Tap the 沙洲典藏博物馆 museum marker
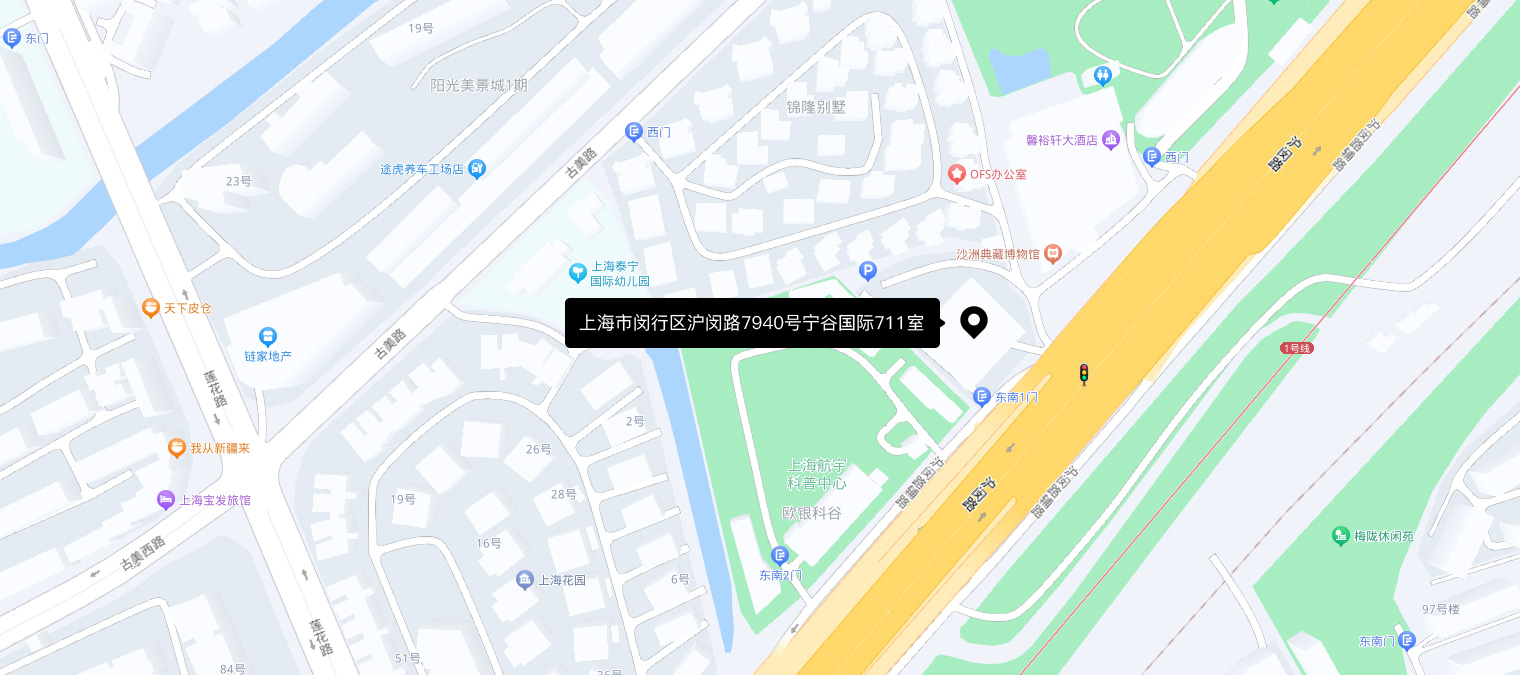Viewport: 1520px width, 675px height. 1052,254
